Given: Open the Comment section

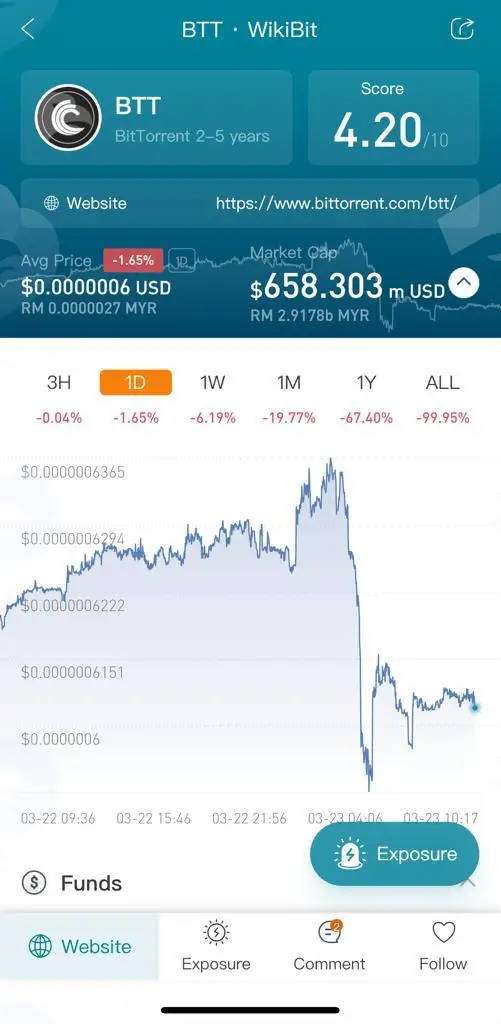Looking at the screenshot, I should 329,946.
